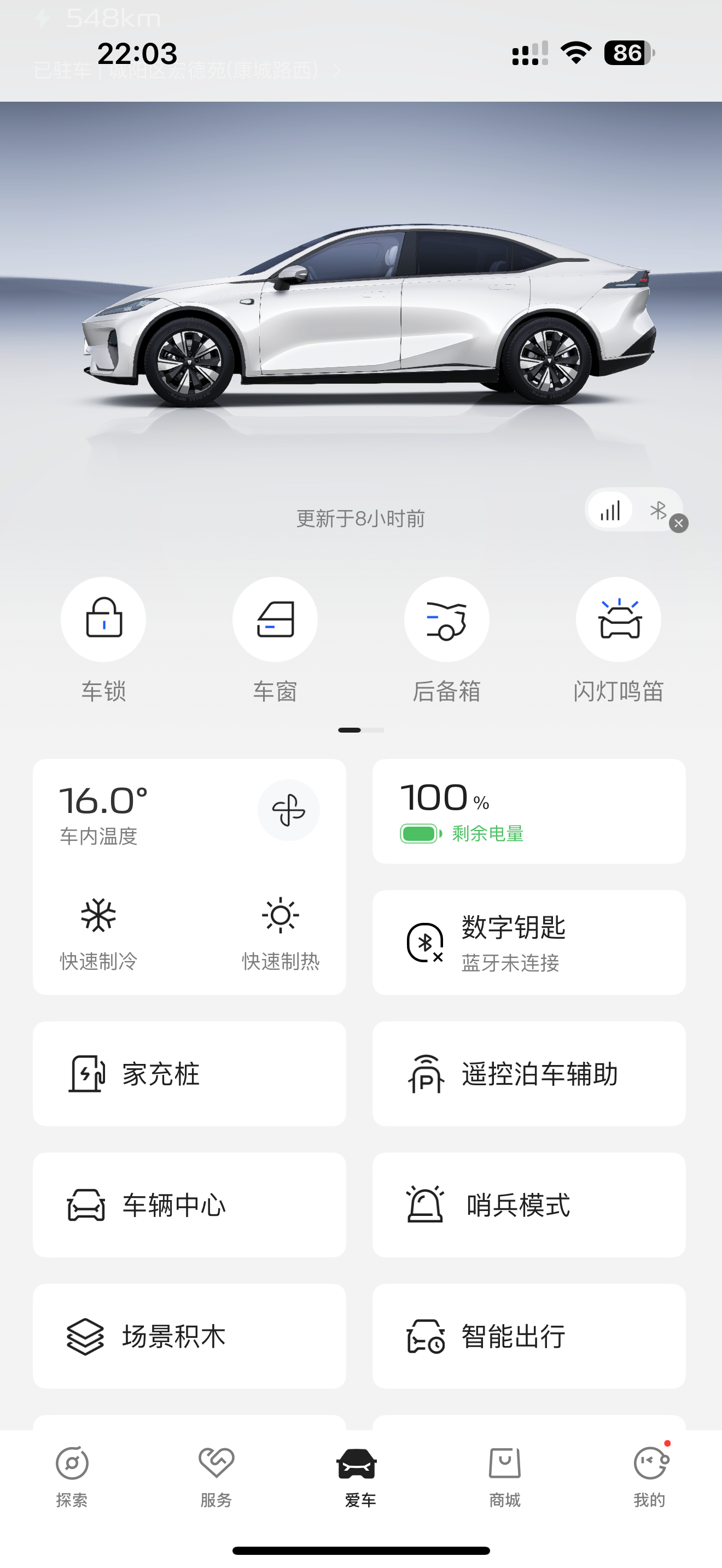Tap the 车锁 lock icon
This screenshot has height=1568, width=722.
(103, 619)
